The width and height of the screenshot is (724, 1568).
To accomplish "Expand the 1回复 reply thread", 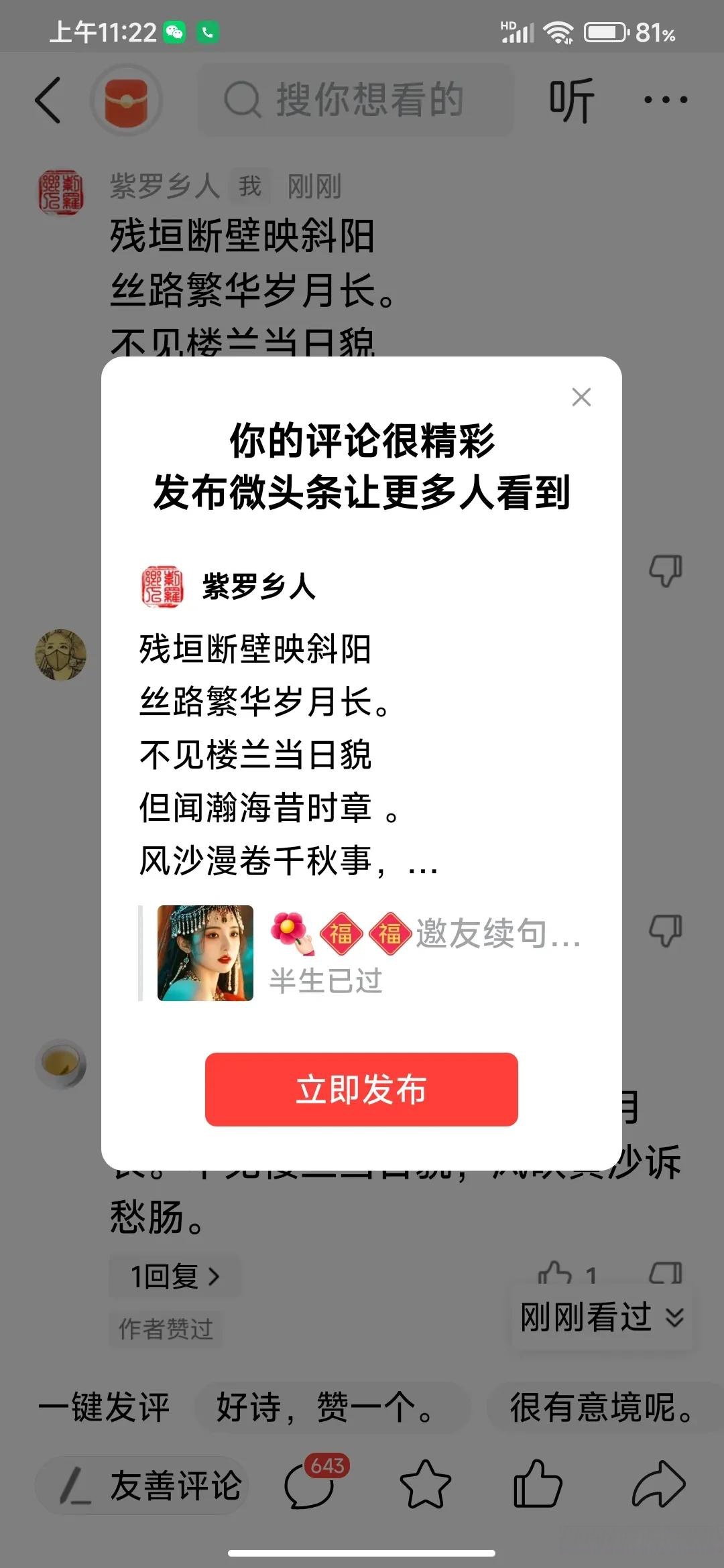I will (x=174, y=1276).
